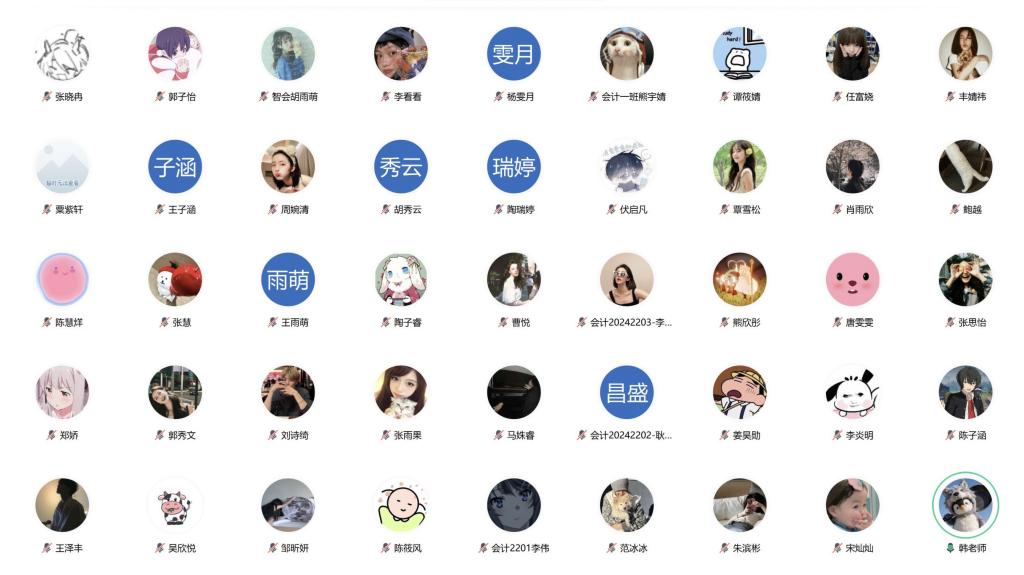This screenshot has width=1024, height=575.
Task: Open 韩老师's participant tile
Action: pos(965,506)
